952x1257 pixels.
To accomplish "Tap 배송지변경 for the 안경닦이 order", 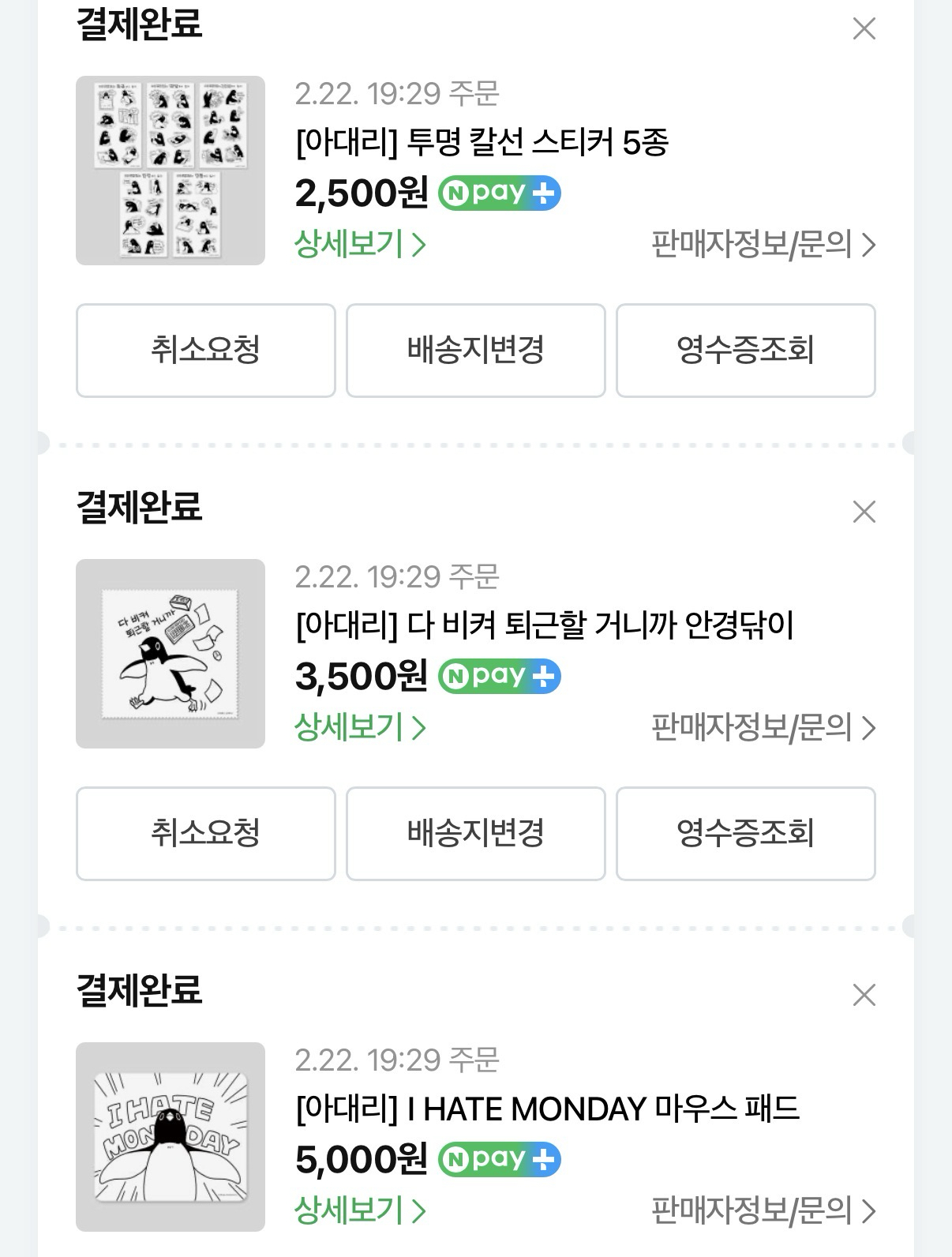I will pyautogui.click(x=476, y=834).
